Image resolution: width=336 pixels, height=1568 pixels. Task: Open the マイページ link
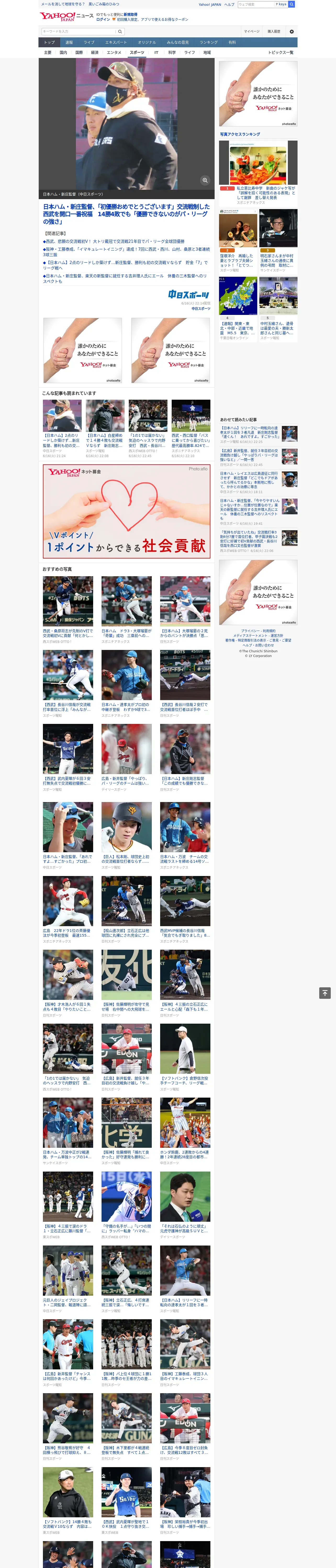(x=252, y=32)
